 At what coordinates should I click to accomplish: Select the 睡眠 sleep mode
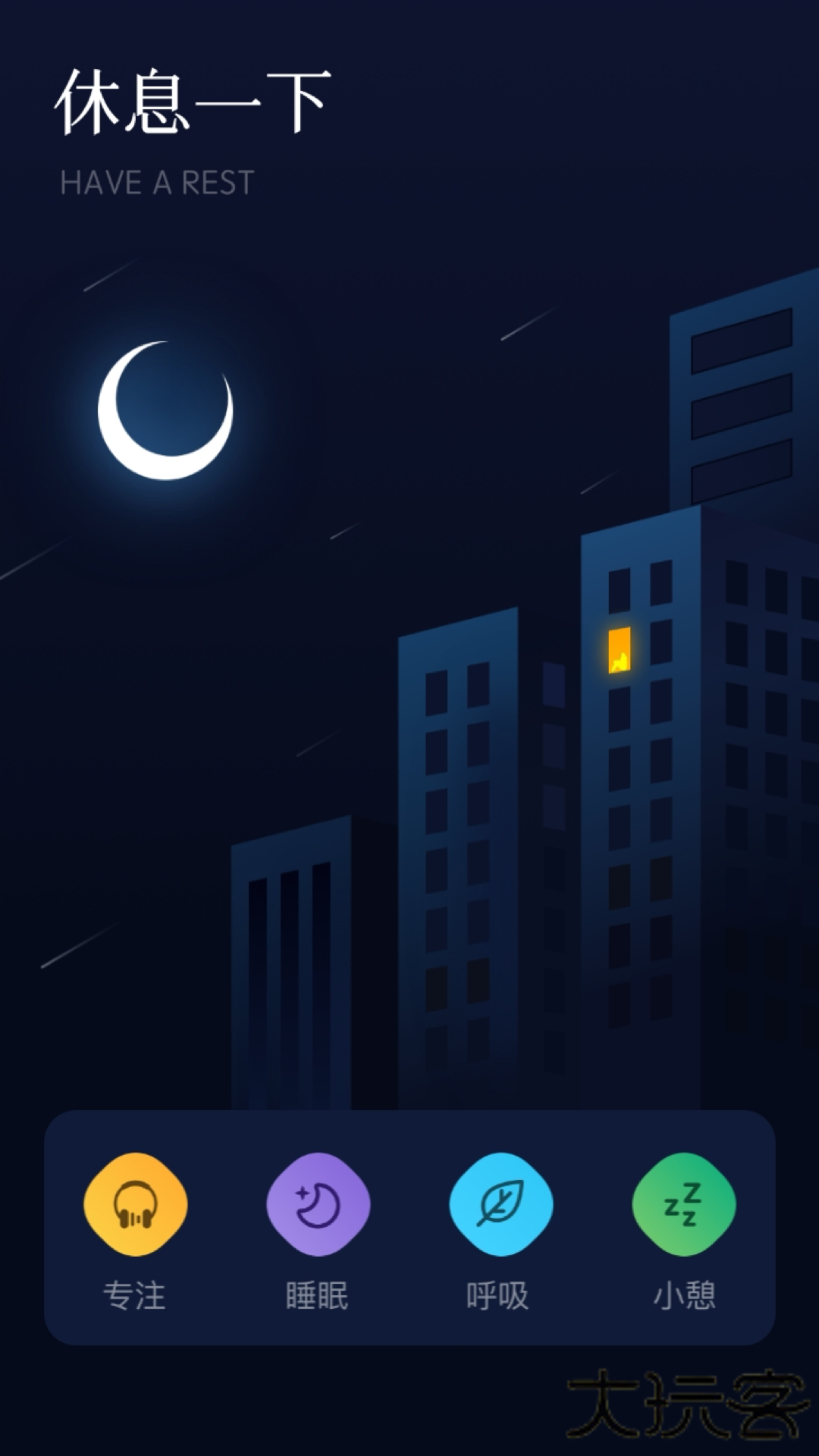click(318, 1204)
